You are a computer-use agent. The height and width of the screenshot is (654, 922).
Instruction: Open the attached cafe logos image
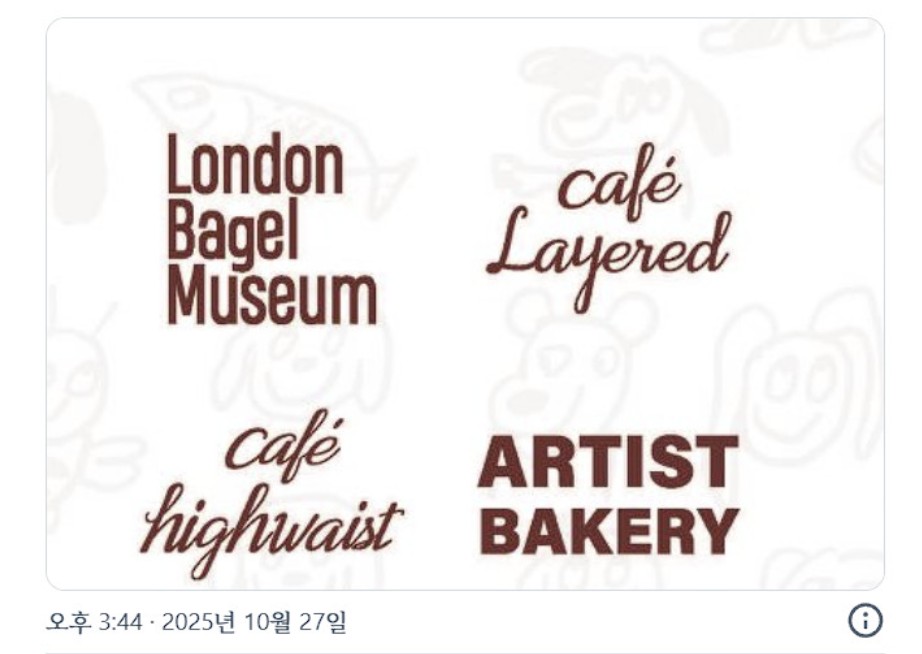(465, 304)
